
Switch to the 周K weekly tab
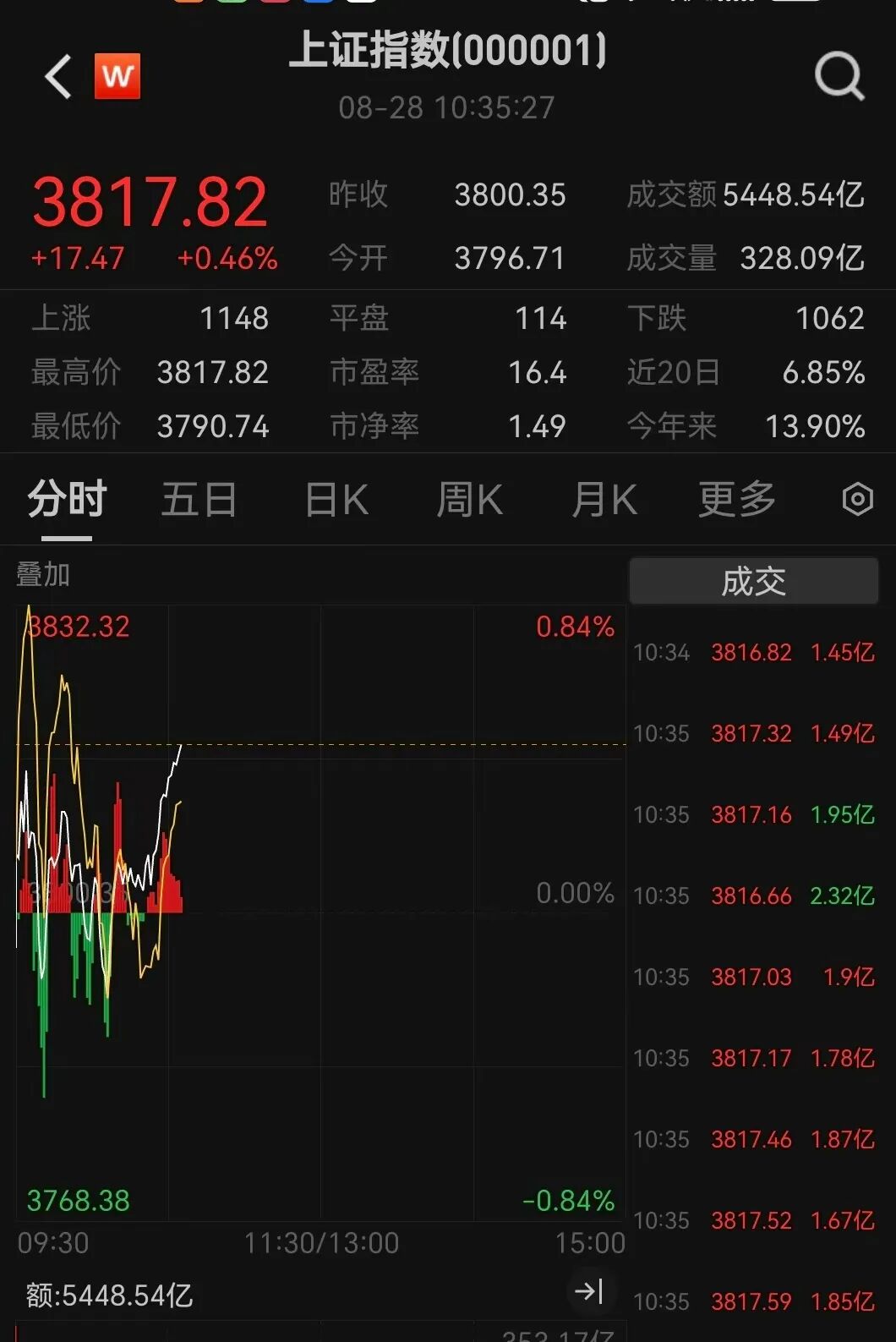[x=470, y=500]
